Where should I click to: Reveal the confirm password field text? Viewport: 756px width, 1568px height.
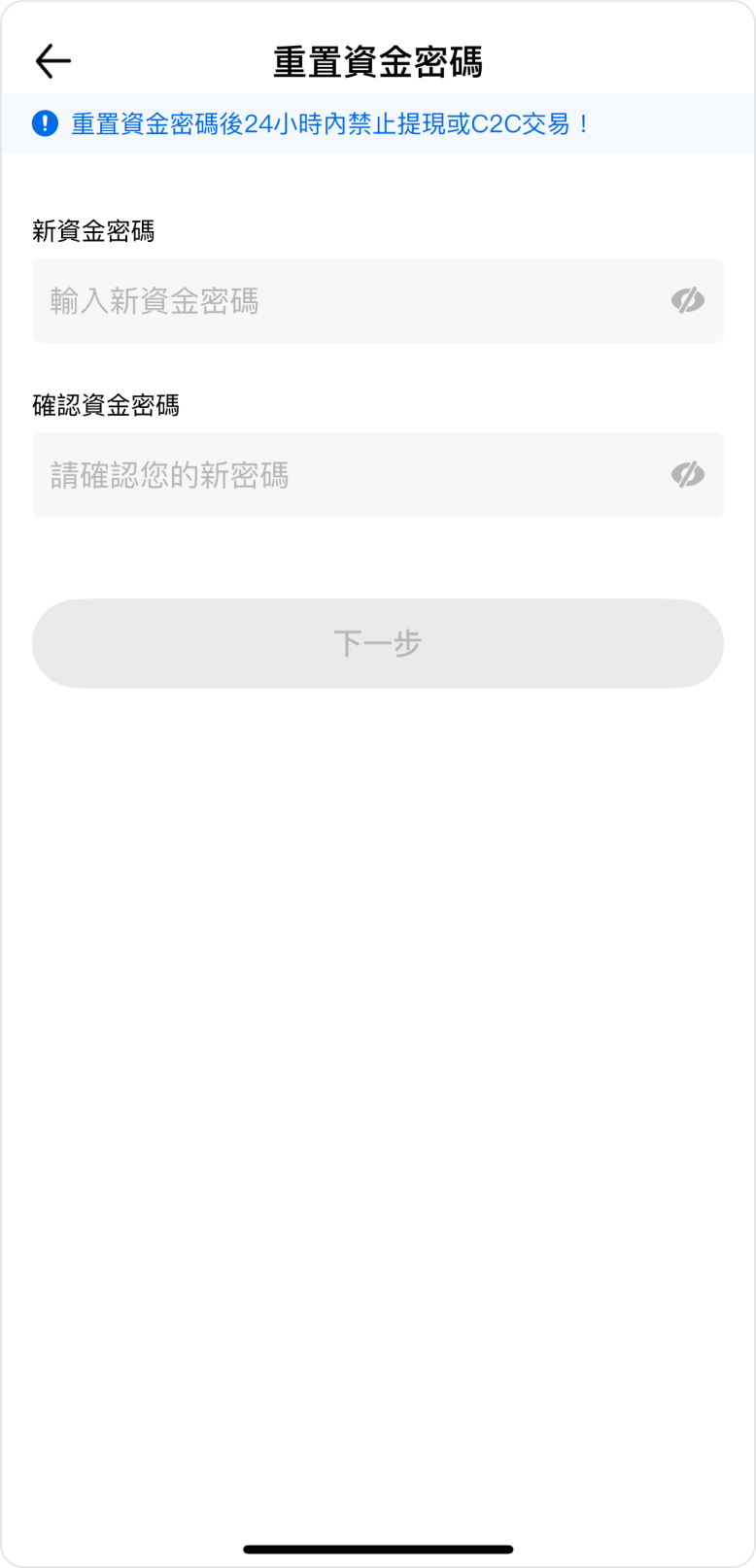point(687,475)
